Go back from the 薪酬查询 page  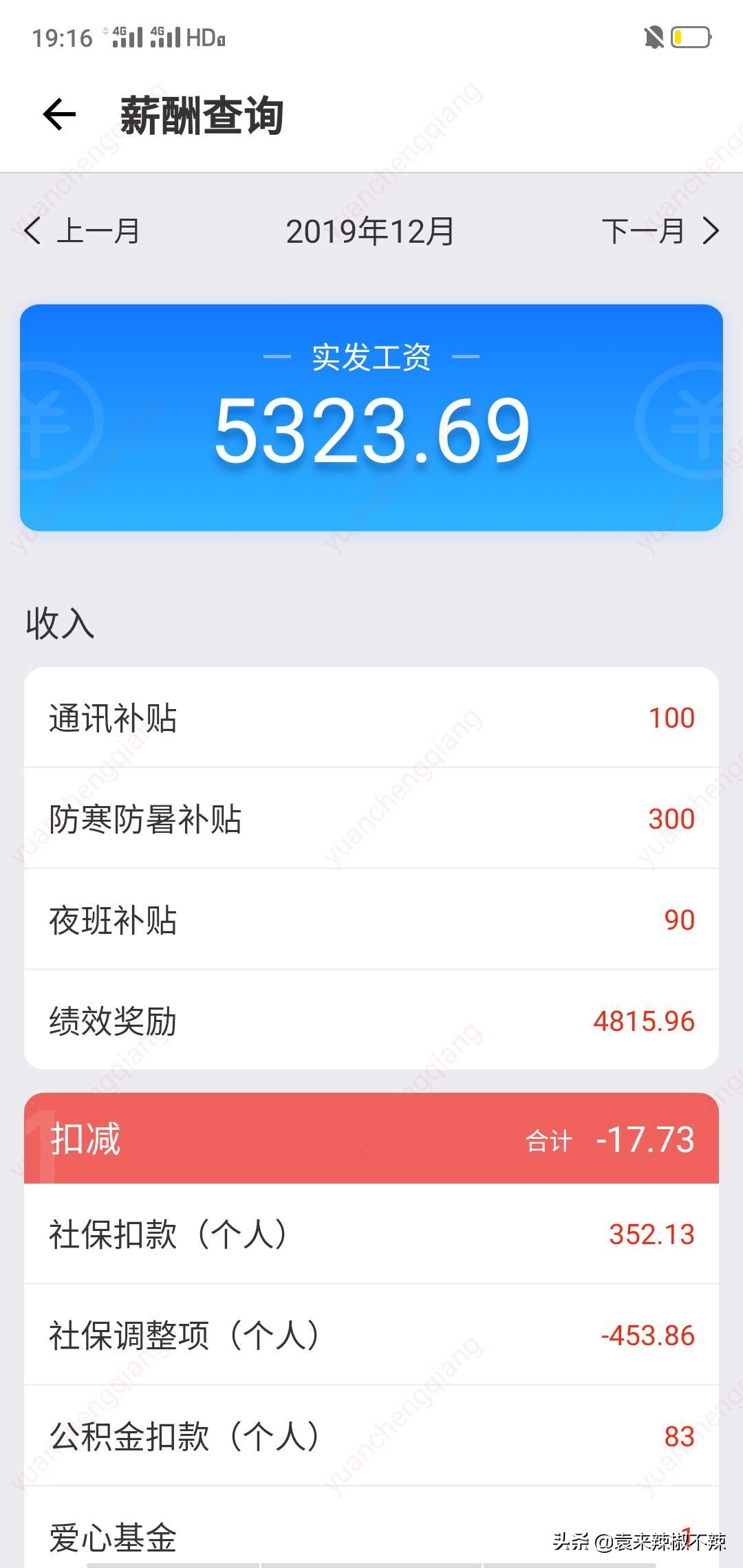(x=59, y=114)
